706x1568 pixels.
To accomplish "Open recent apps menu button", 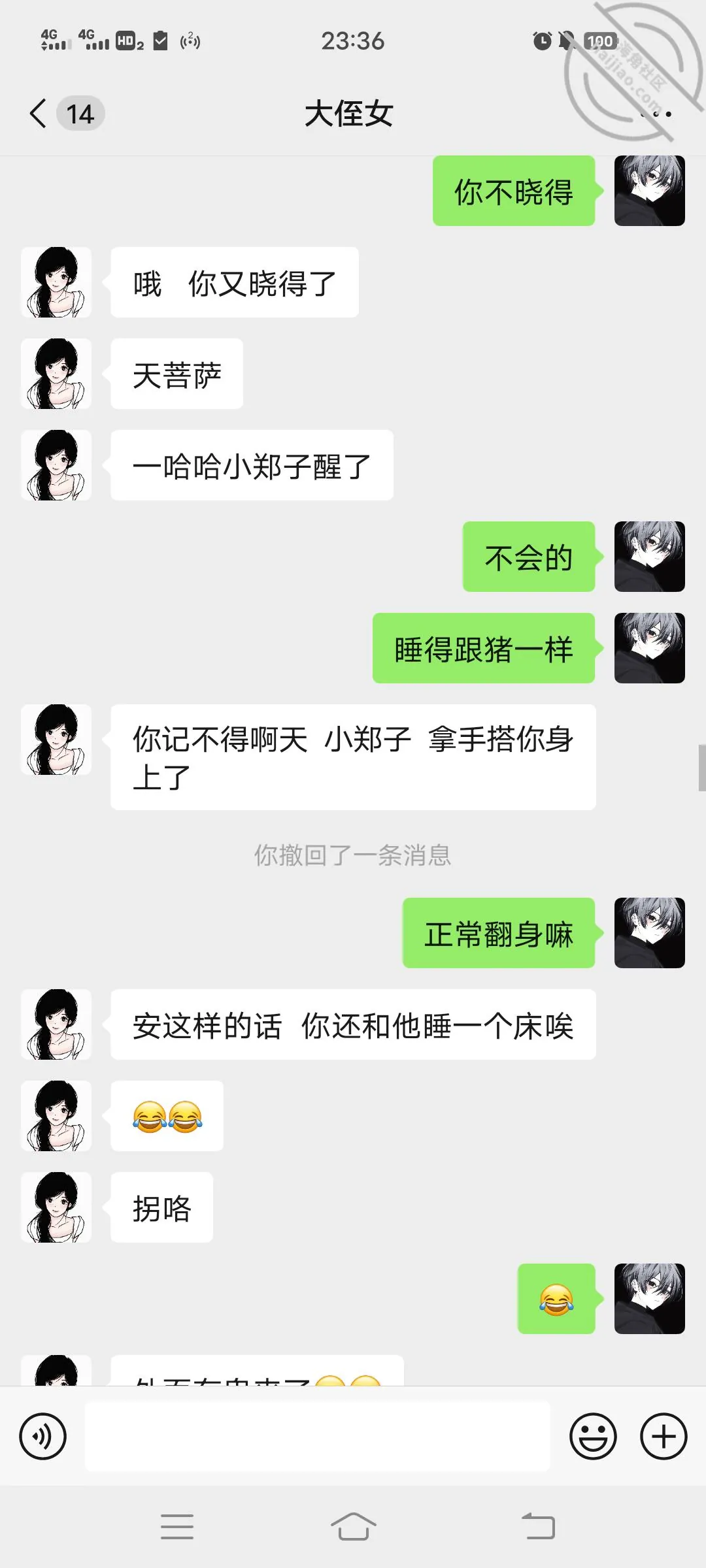I will point(177,1527).
